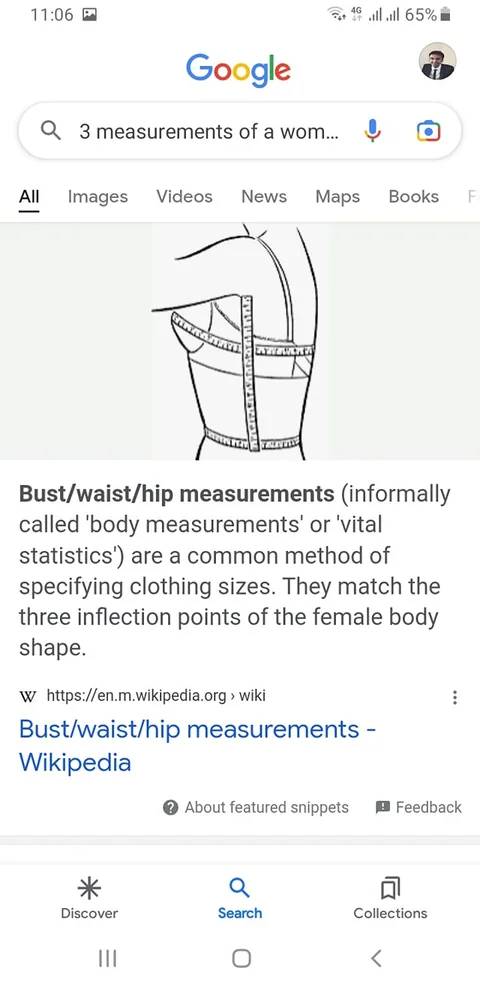Open the profile avatar

point(437,61)
